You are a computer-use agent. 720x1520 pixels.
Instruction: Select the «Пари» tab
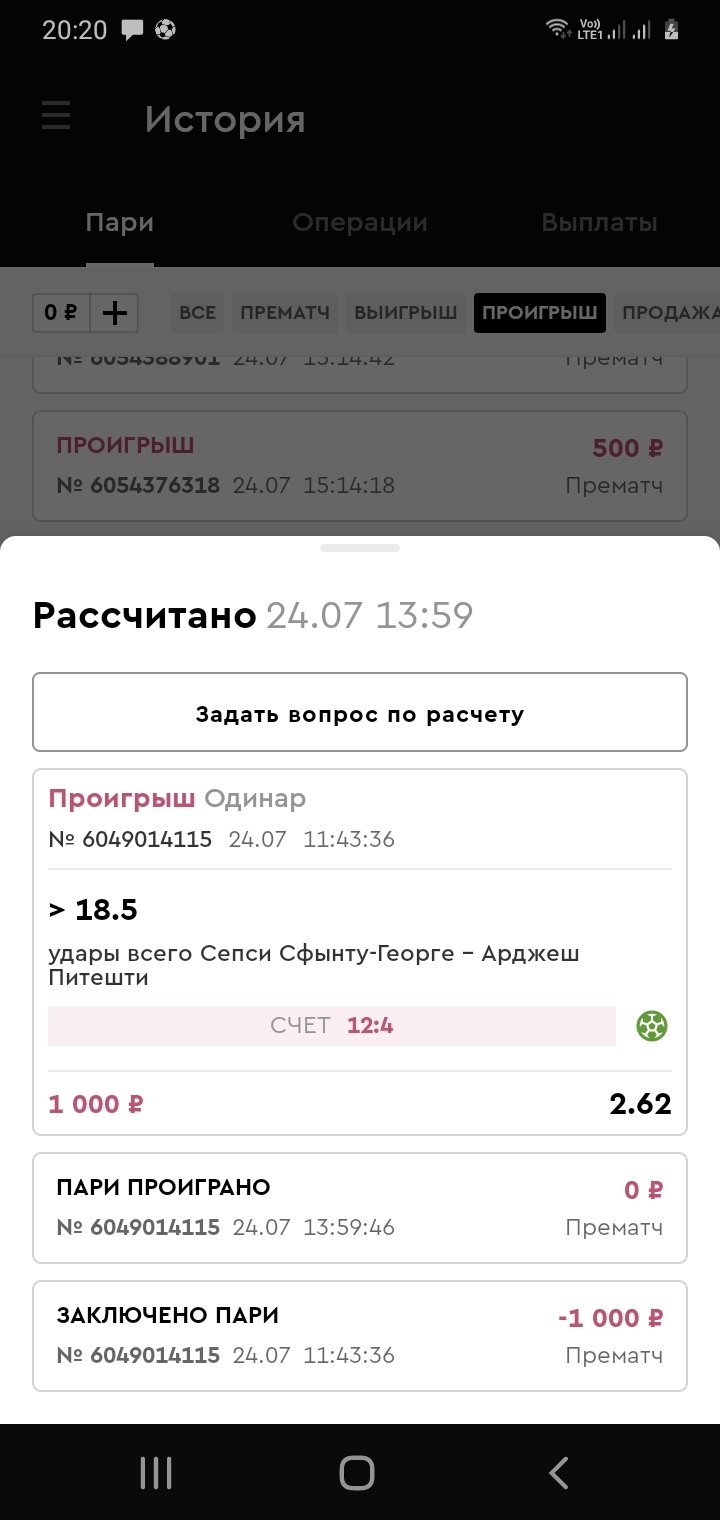(x=119, y=223)
